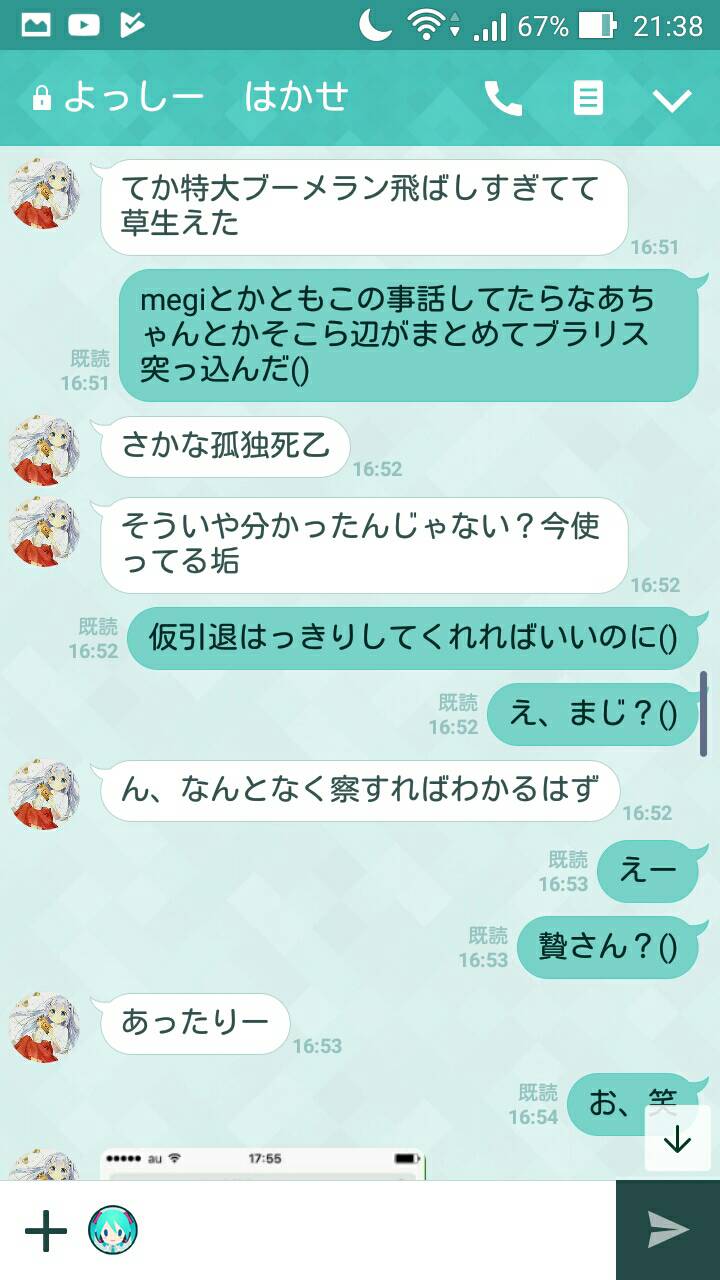
Task: Open the notes icon in the header
Action: (x=588, y=98)
